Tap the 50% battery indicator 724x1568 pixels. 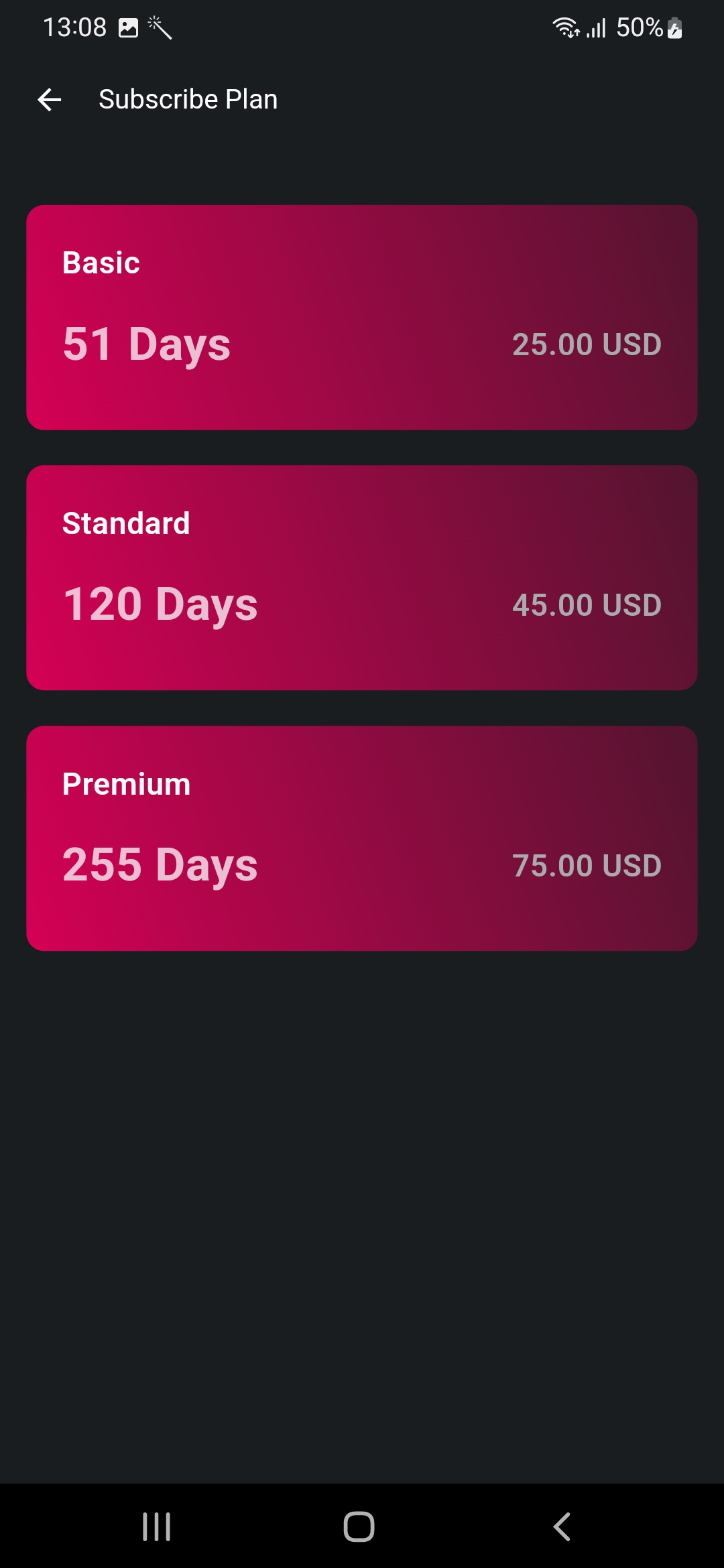pyautogui.click(x=642, y=27)
